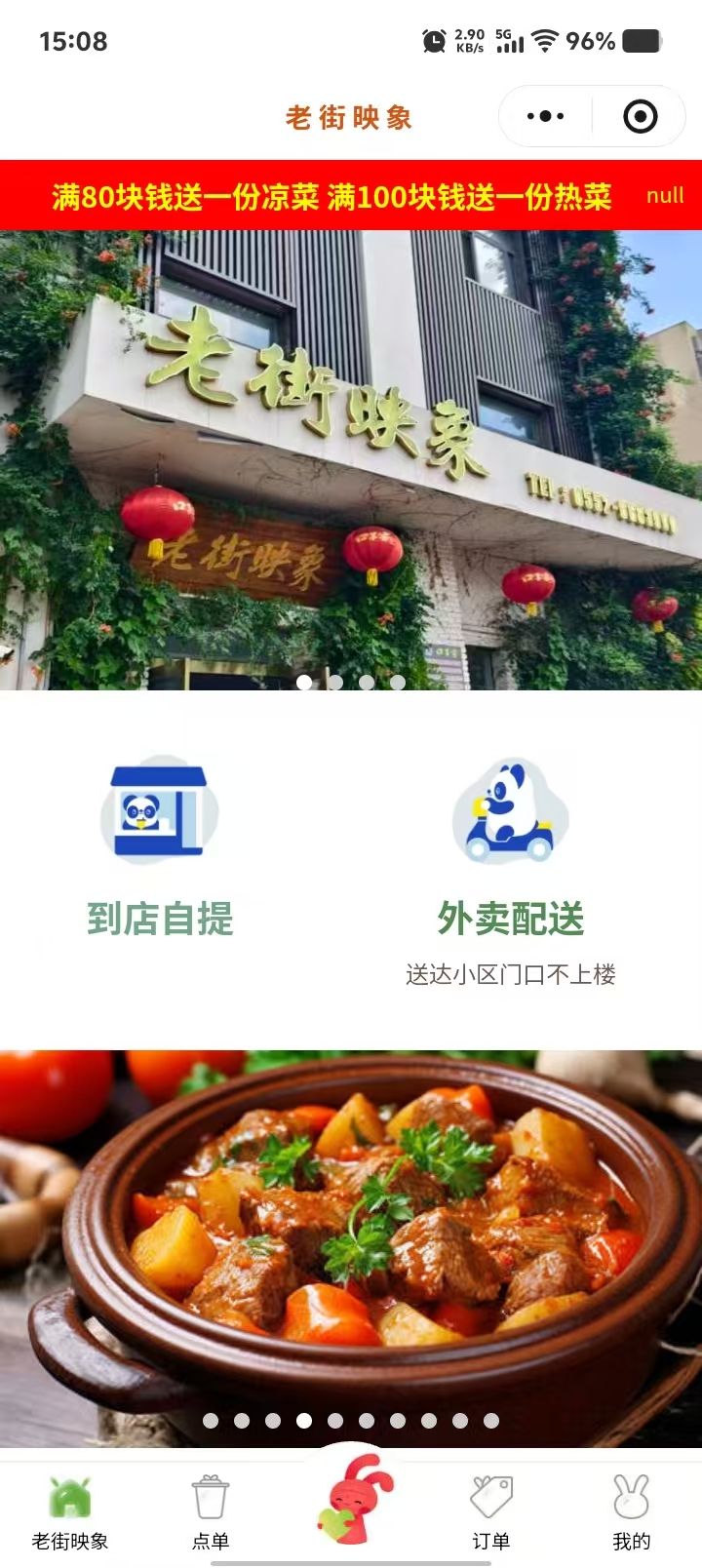702x1568 pixels.
Task: Choose 到店自提 store pickup
Action: pos(160,848)
